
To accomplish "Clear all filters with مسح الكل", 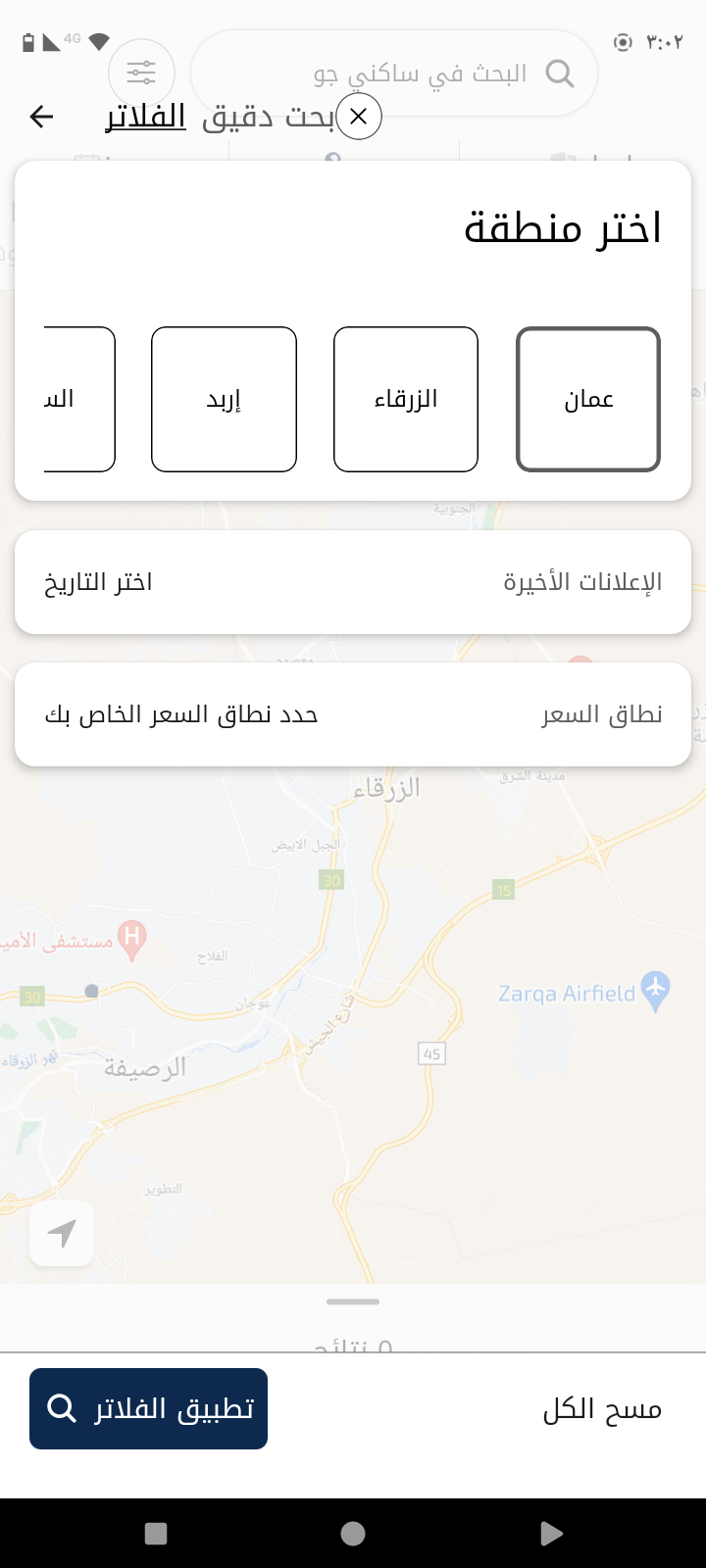I will point(602,1409).
